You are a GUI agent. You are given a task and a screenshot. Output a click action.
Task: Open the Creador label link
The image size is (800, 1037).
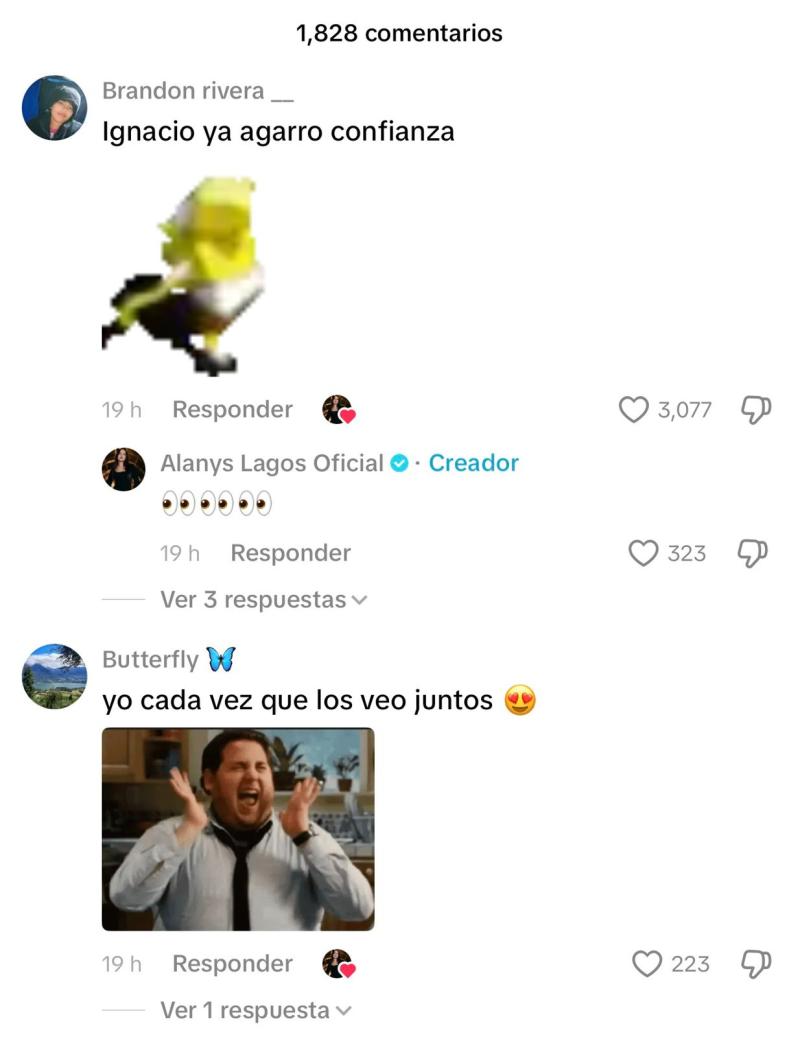pyautogui.click(x=474, y=463)
